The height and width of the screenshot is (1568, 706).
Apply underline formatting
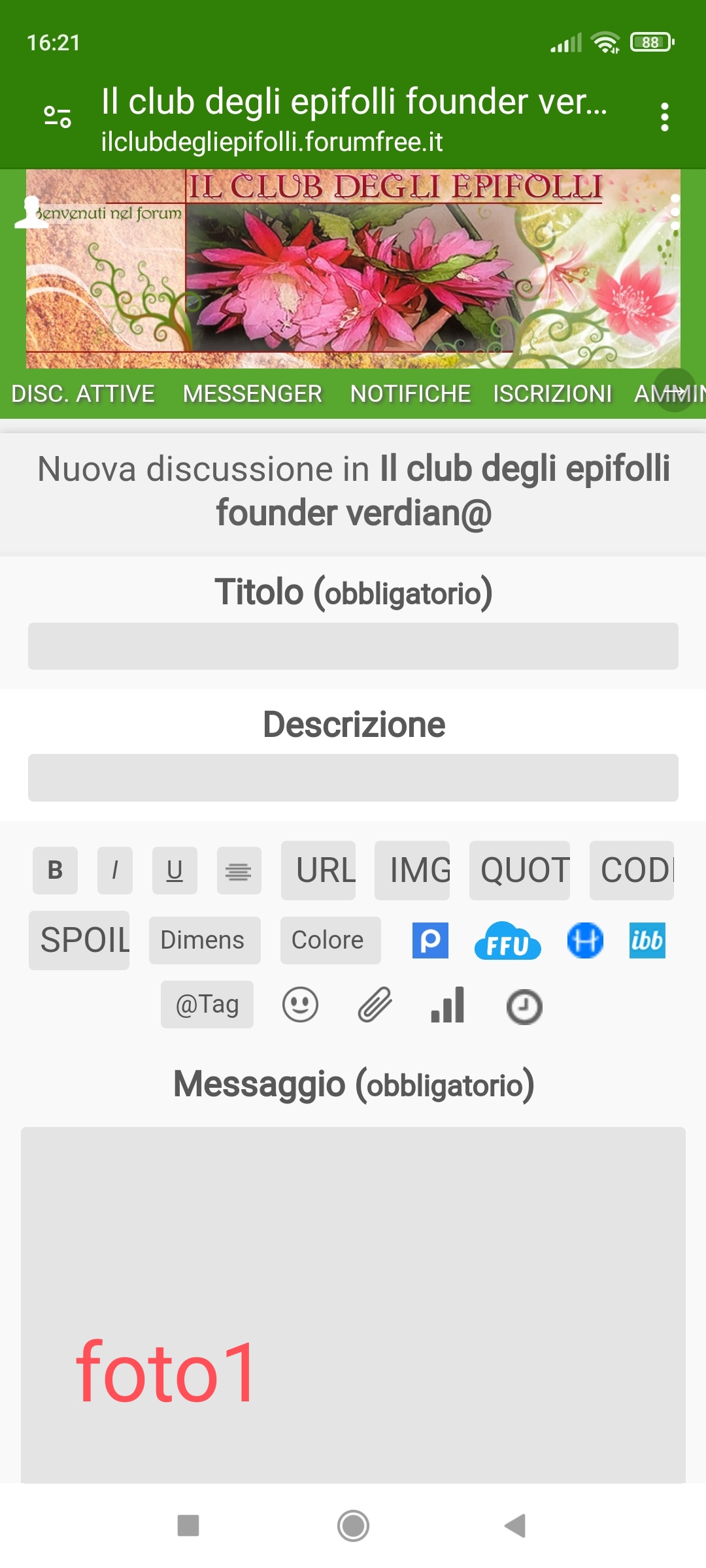tap(175, 870)
